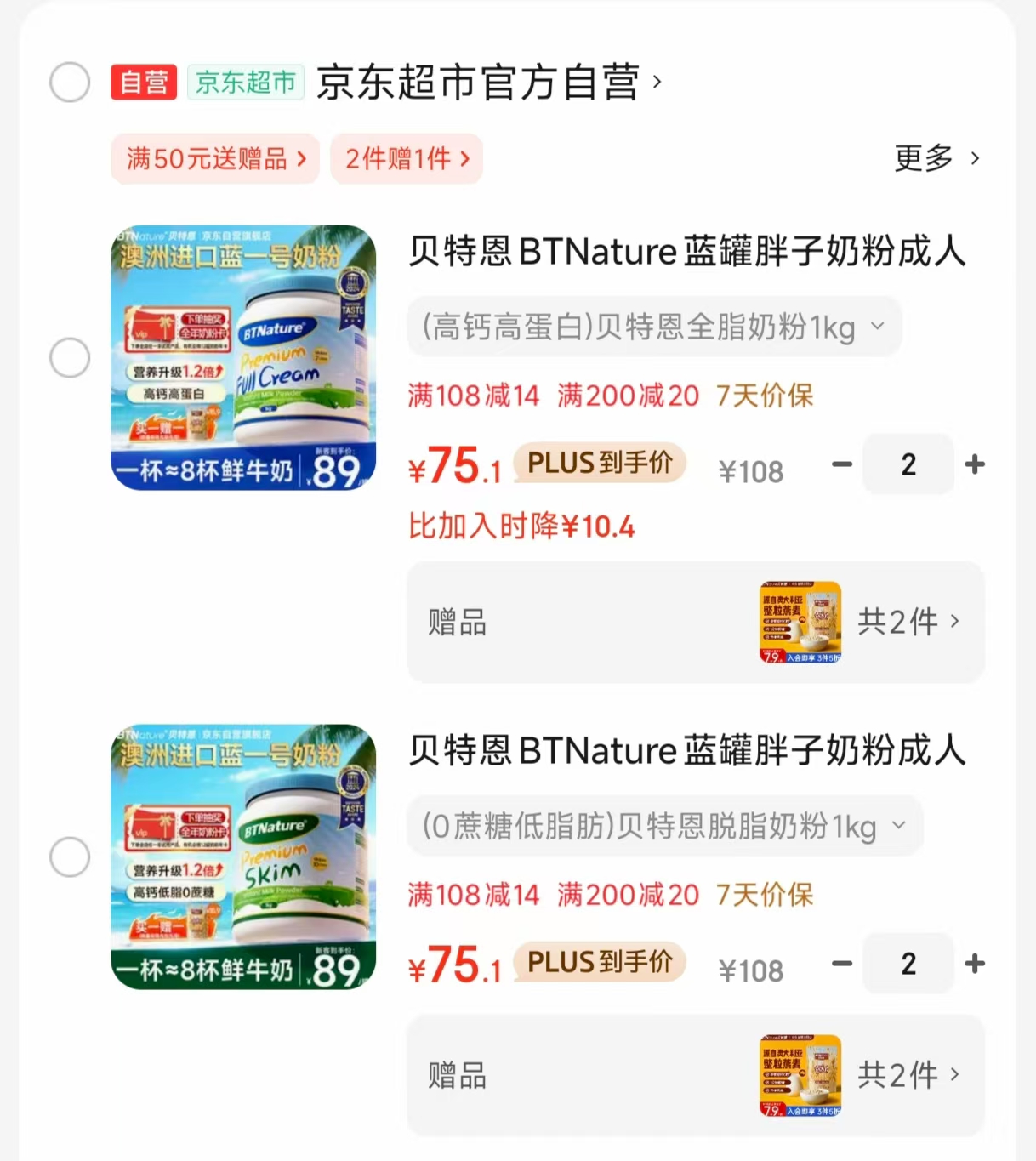This screenshot has width=1036, height=1161.
Task: Tap the PLUS 到手价 badge on first item
Action: (x=600, y=464)
